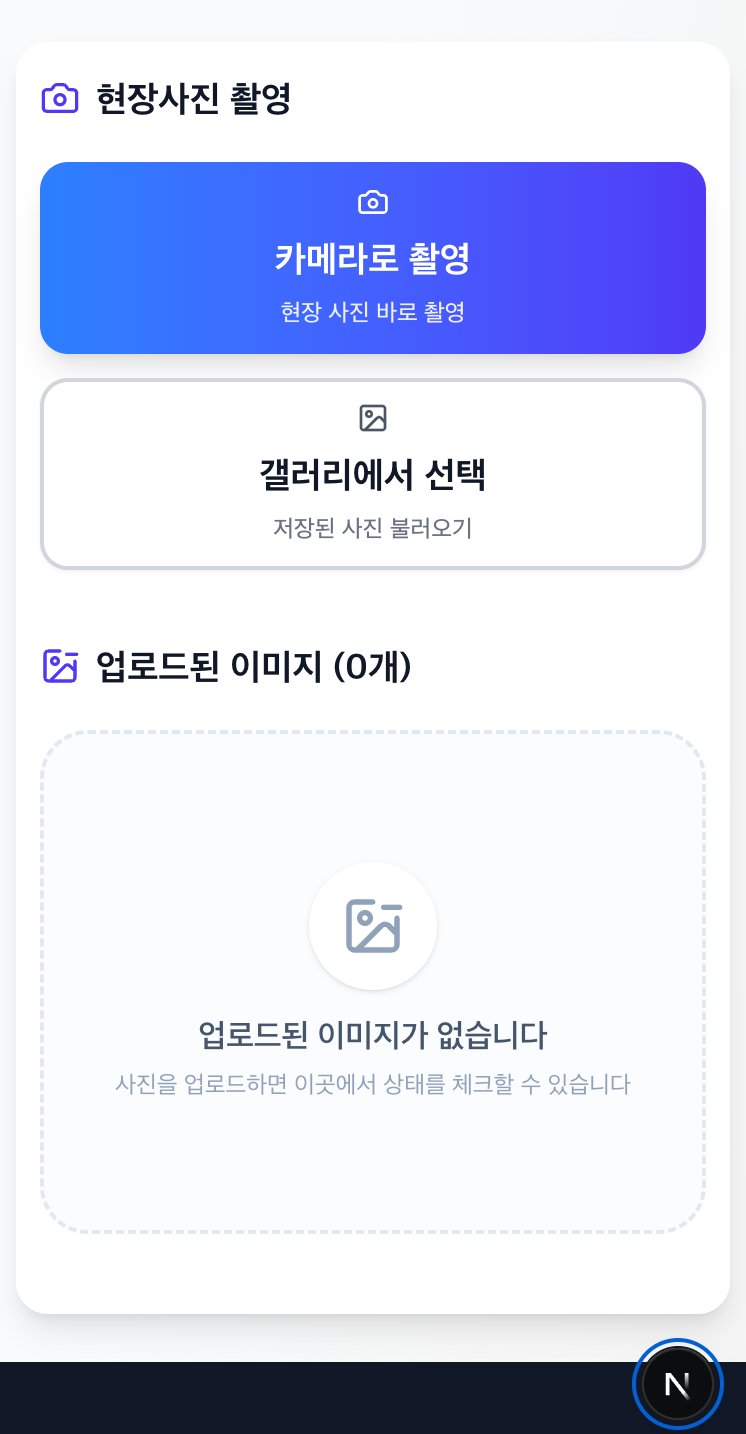Screen dimensions: 746x1434
Task: Select 현장 사진 바로 촬영 subtitle text
Action: (x=372, y=310)
